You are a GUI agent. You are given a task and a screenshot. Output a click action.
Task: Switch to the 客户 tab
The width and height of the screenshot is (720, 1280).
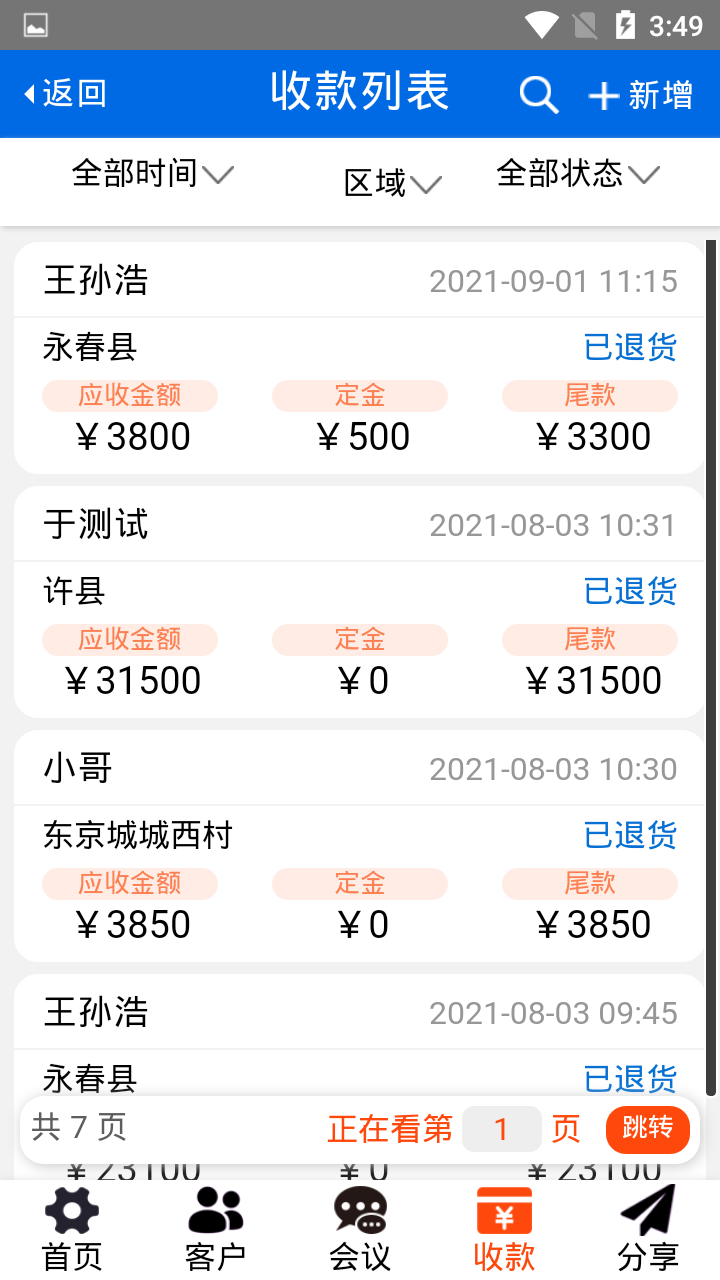[216, 1230]
